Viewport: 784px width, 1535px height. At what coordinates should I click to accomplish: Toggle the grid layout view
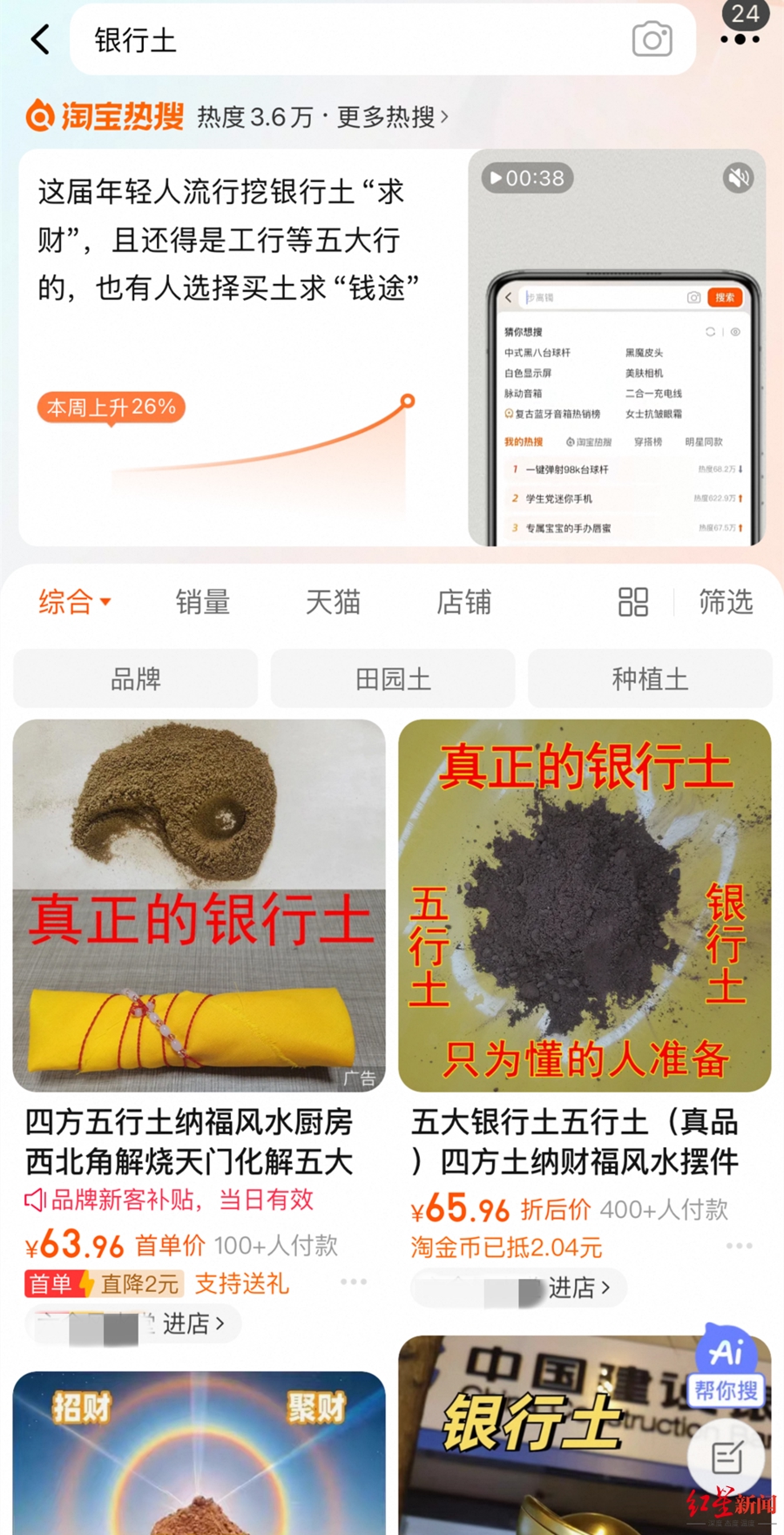click(633, 602)
